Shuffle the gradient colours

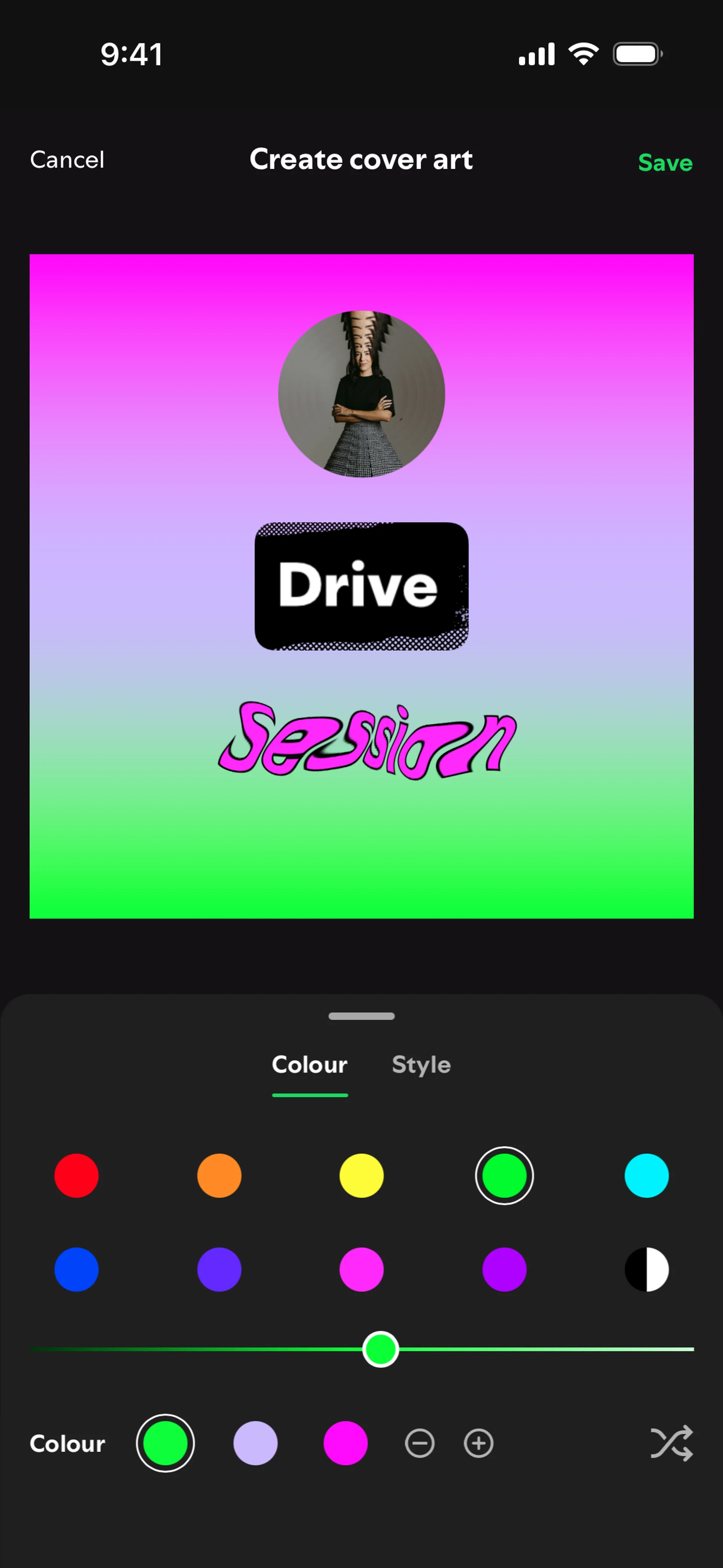671,1443
